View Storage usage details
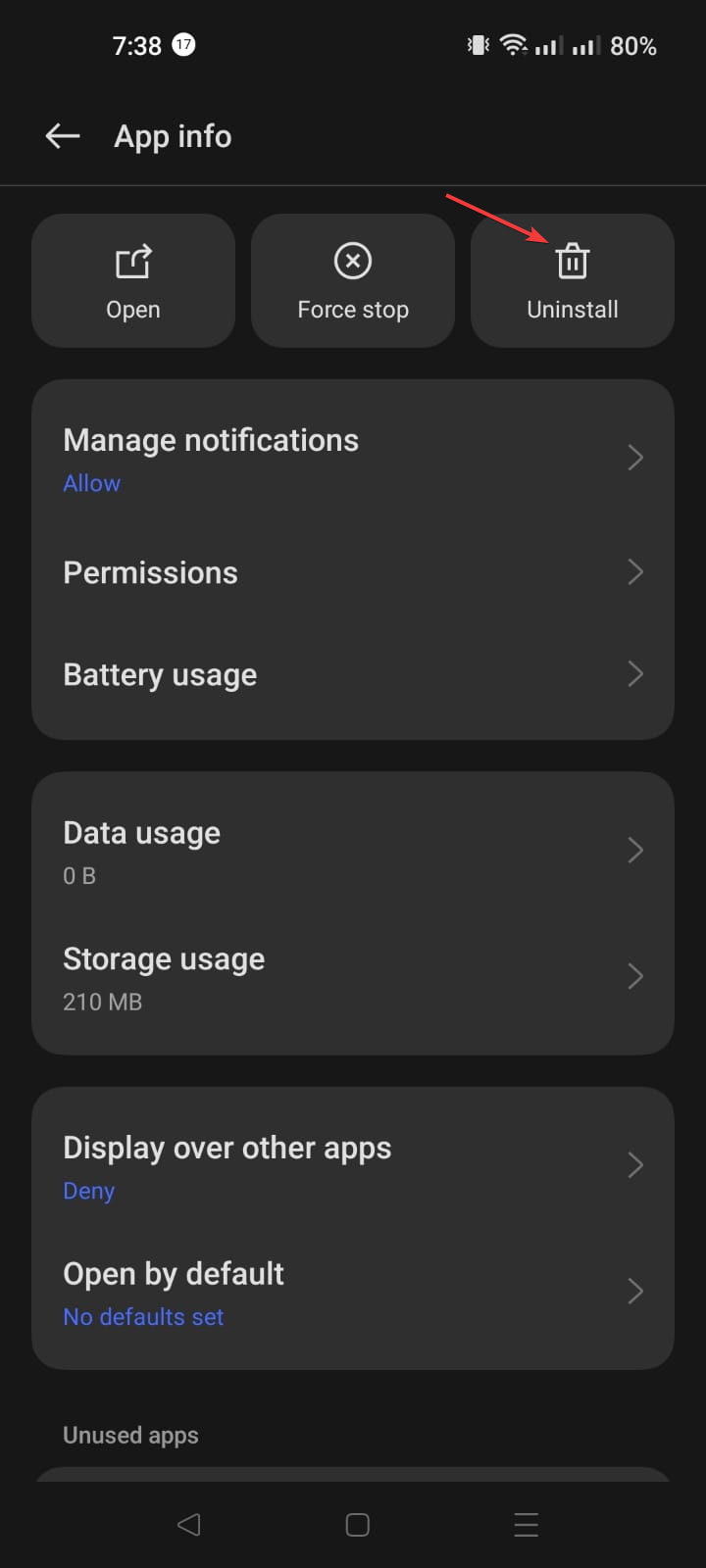Screen dimensions: 706x1568 point(353,977)
